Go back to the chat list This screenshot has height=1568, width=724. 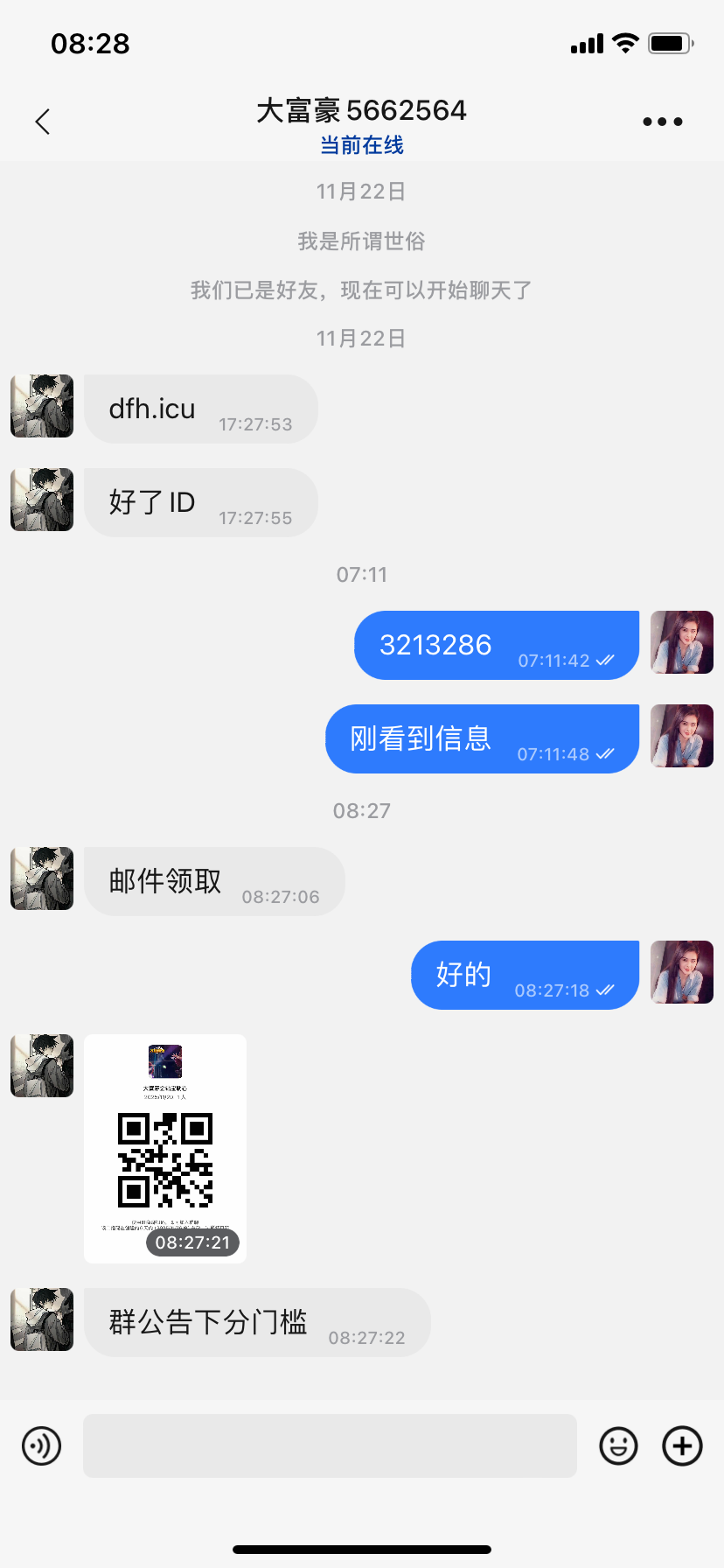tap(42, 122)
